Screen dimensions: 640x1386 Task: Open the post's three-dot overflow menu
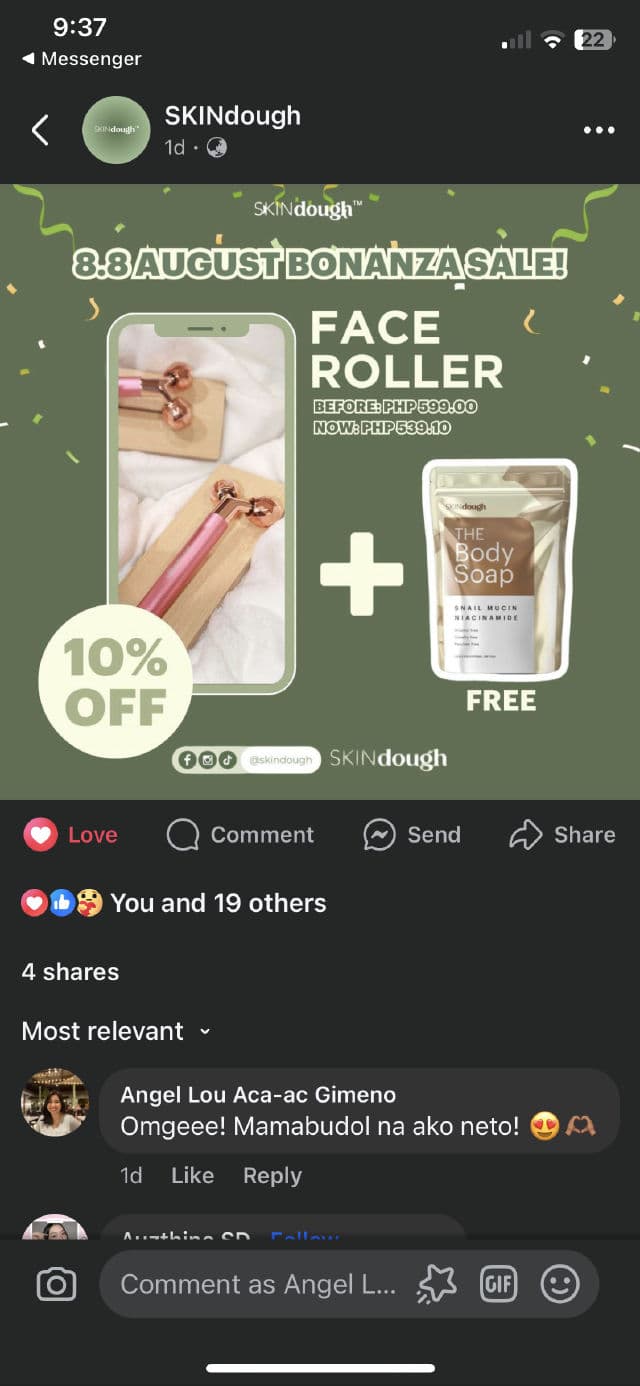click(x=599, y=130)
